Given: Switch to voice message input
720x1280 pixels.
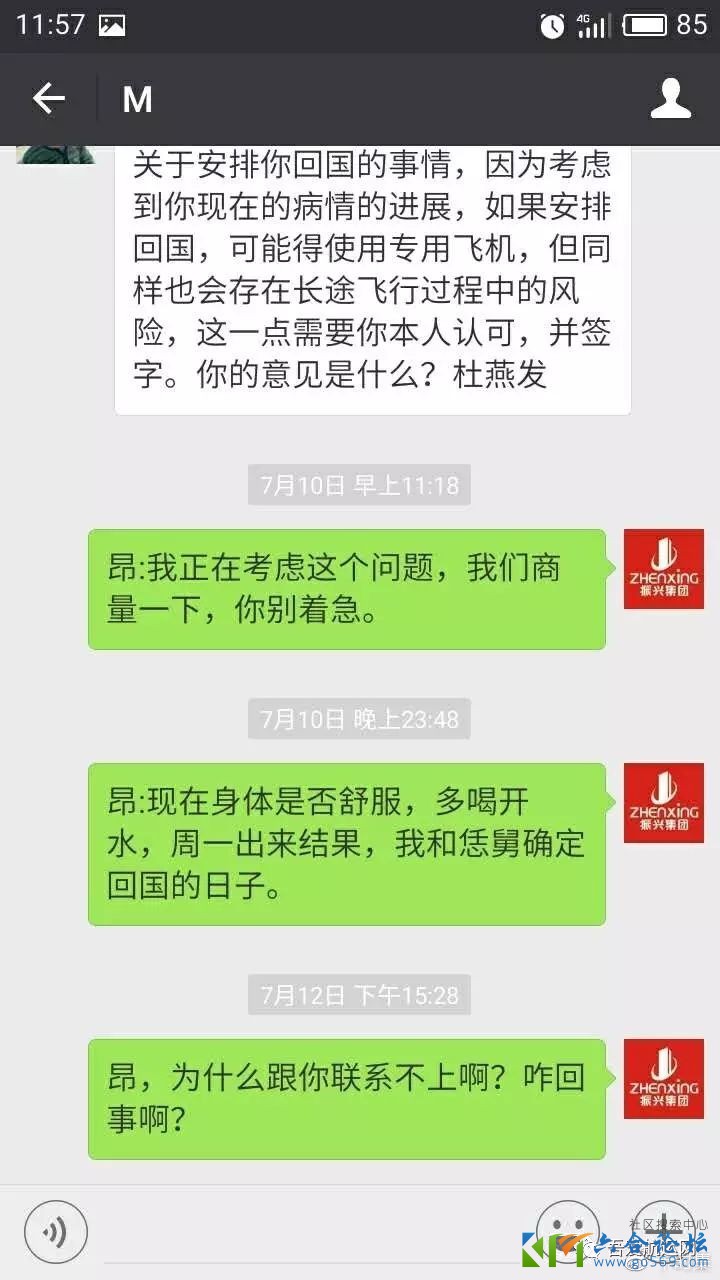Looking at the screenshot, I should click(x=56, y=1230).
